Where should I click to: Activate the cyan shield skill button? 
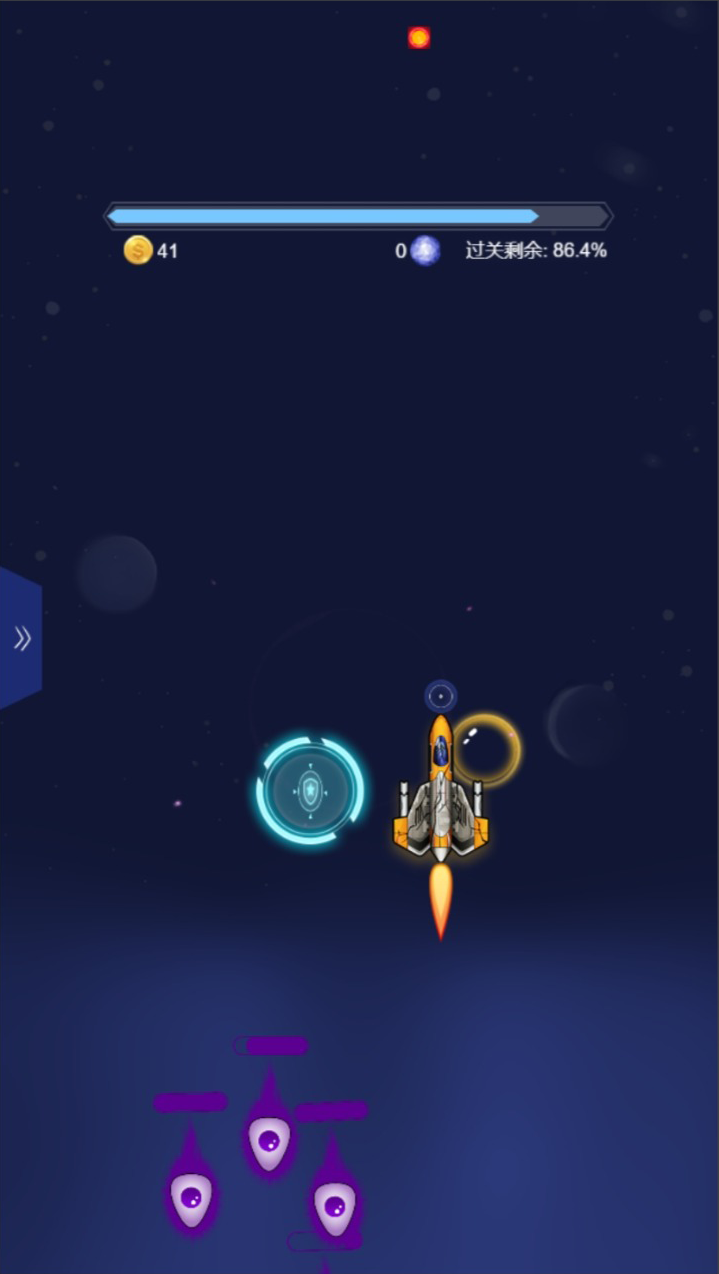[310, 791]
